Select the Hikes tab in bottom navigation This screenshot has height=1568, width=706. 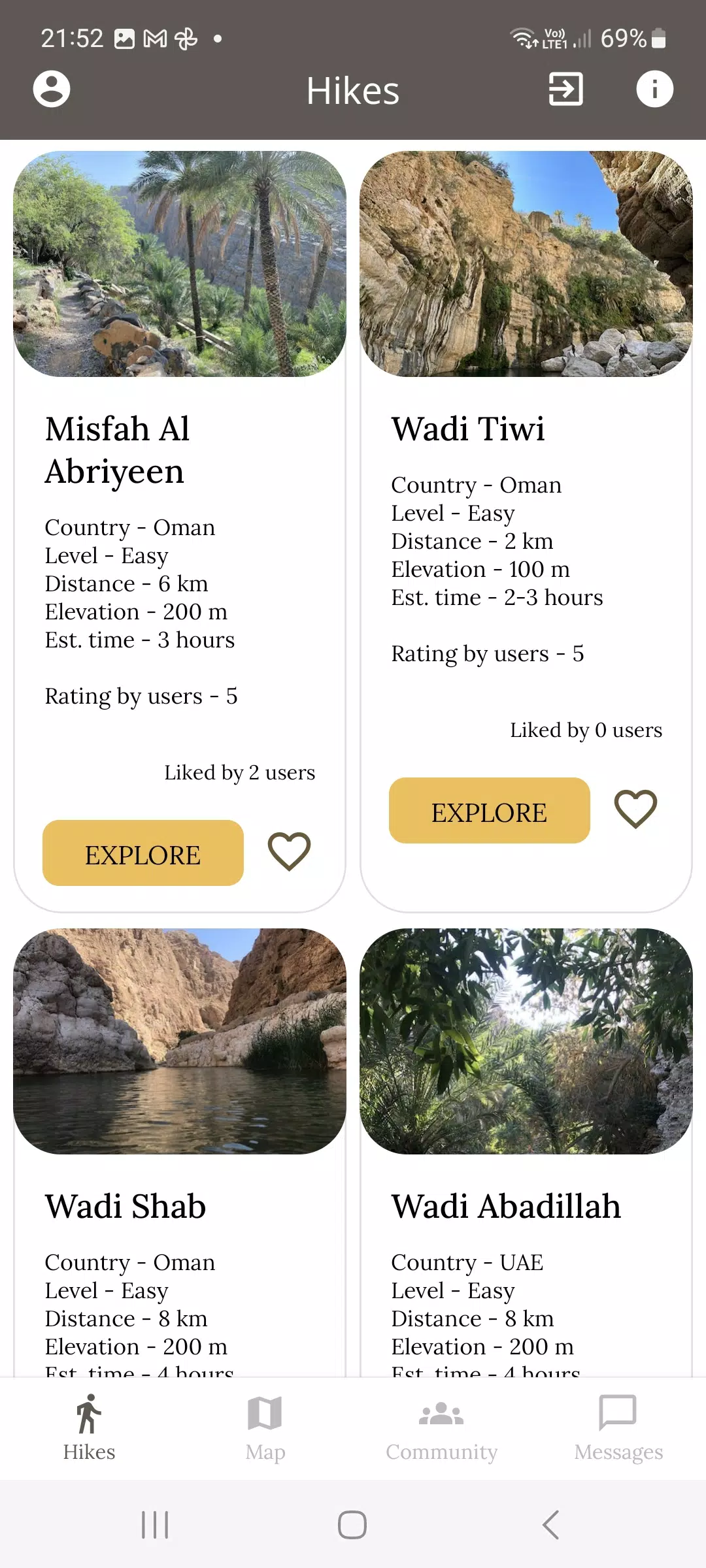click(90, 1428)
